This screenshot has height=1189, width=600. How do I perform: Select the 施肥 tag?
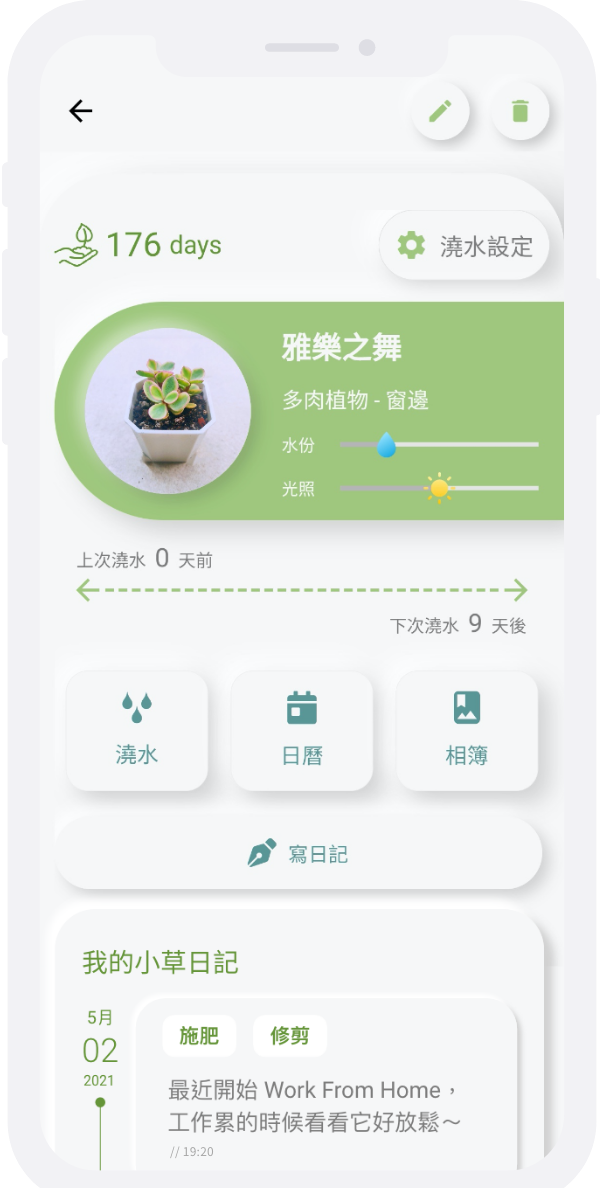pos(199,1036)
